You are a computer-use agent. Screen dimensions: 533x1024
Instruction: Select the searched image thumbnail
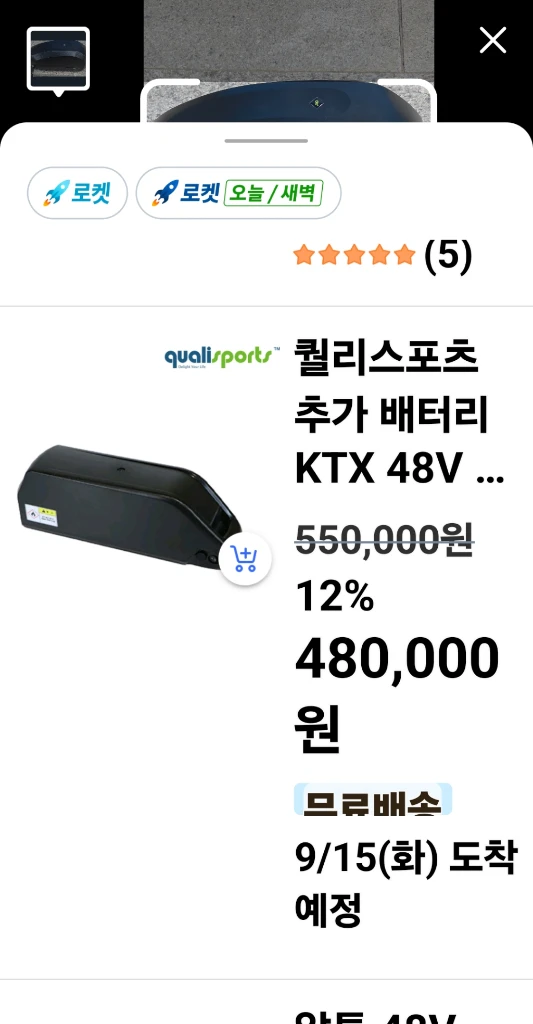tap(58, 58)
